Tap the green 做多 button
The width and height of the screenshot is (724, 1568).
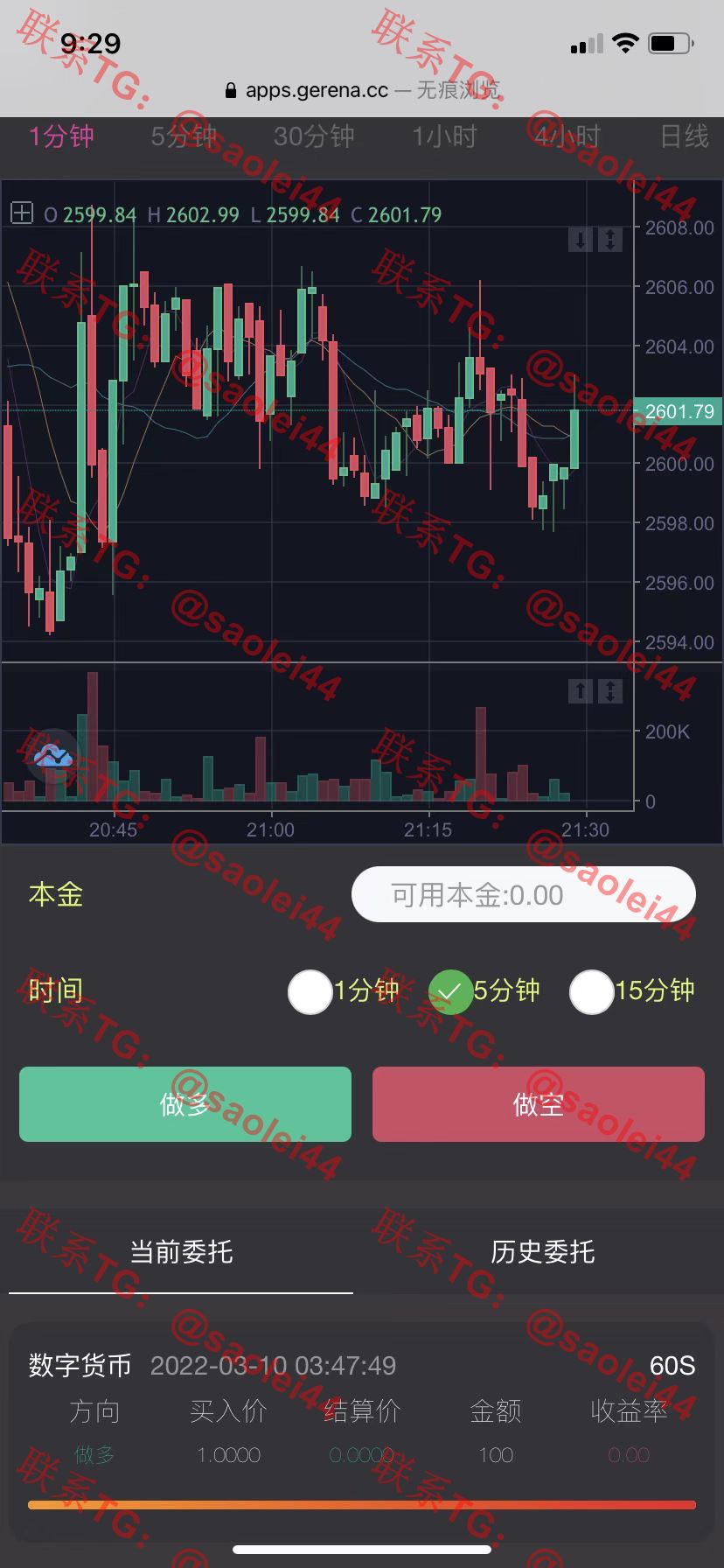pos(185,1104)
